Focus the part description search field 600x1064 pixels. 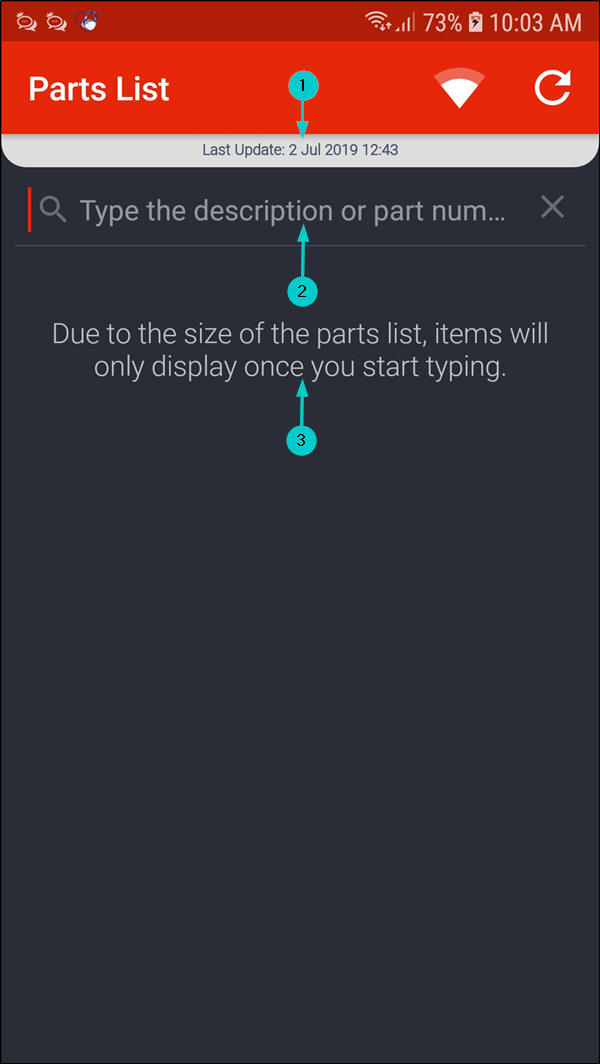(290, 211)
